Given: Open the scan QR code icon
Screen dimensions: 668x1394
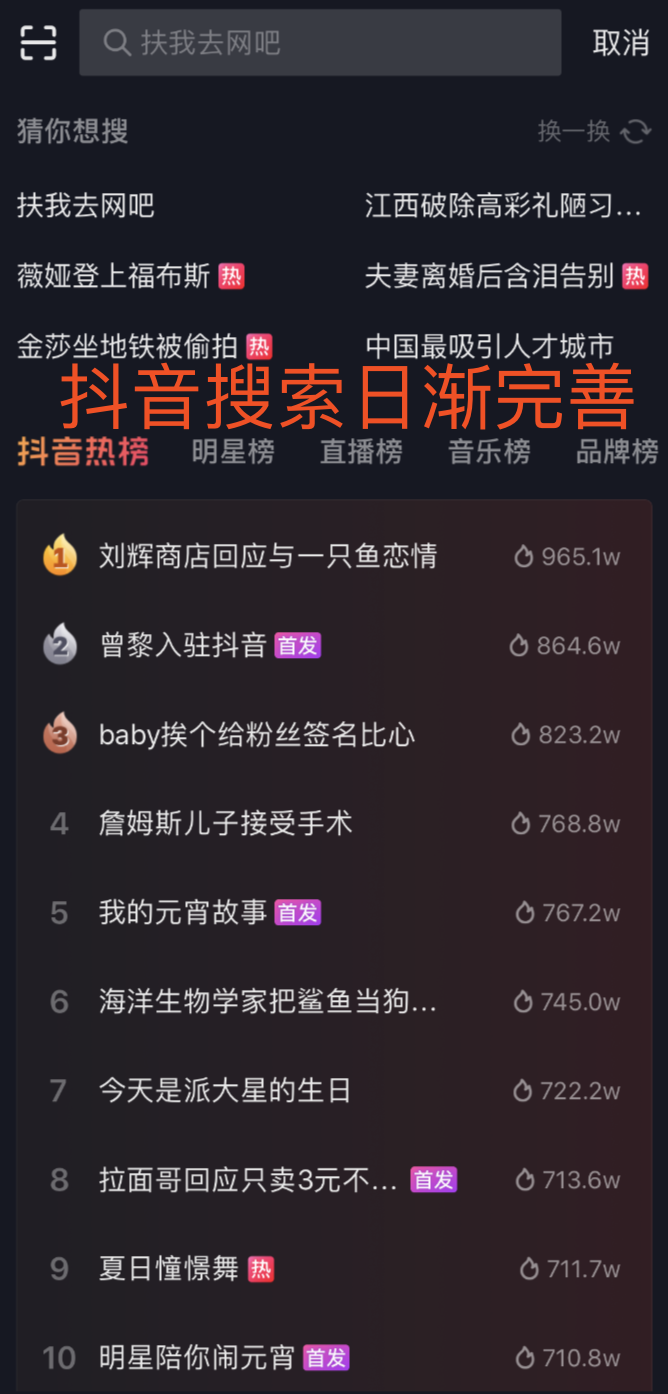Looking at the screenshot, I should pos(38,43).
